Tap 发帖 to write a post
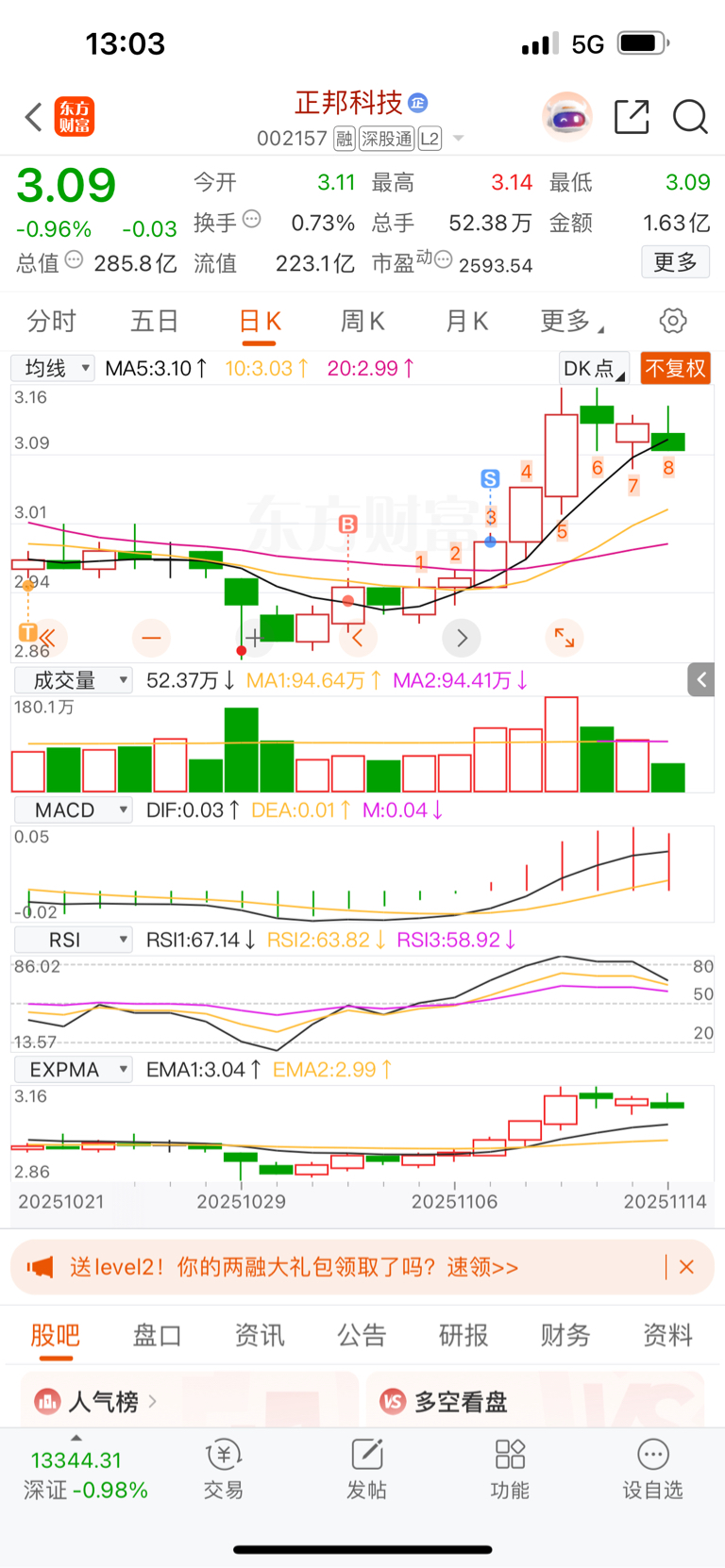 [366, 1470]
